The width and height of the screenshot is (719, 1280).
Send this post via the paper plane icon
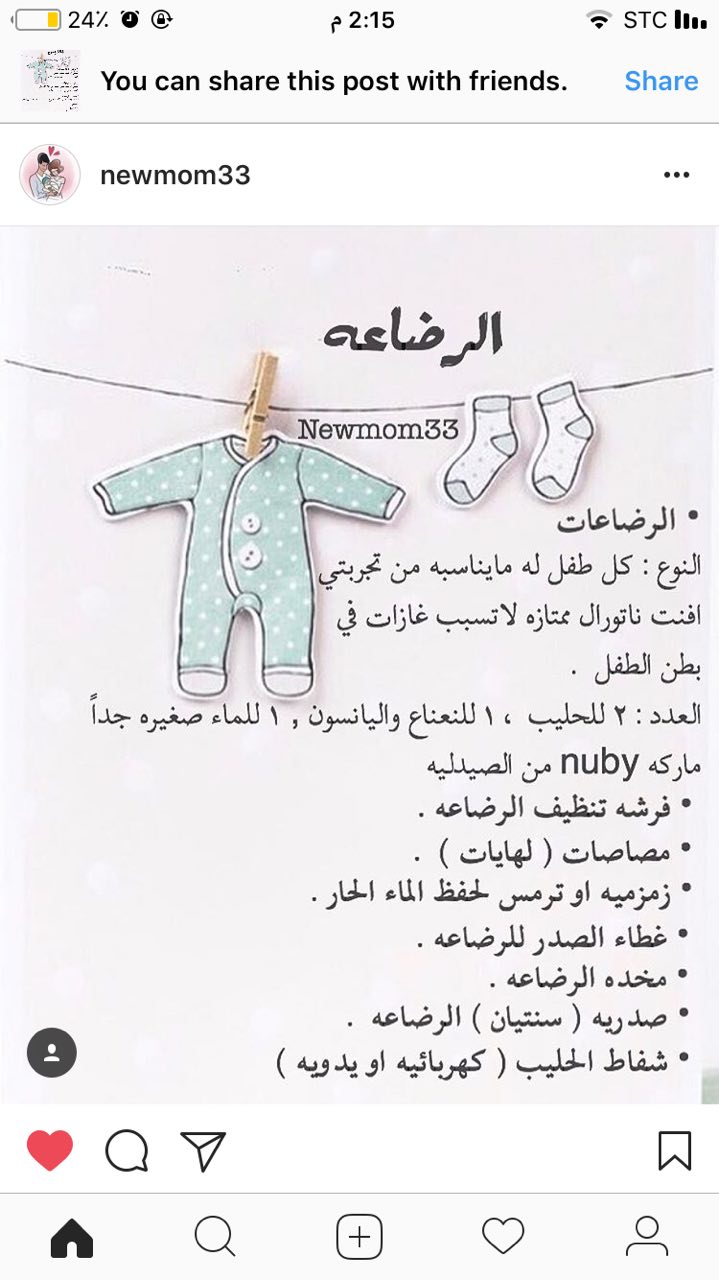pyautogui.click(x=204, y=1151)
